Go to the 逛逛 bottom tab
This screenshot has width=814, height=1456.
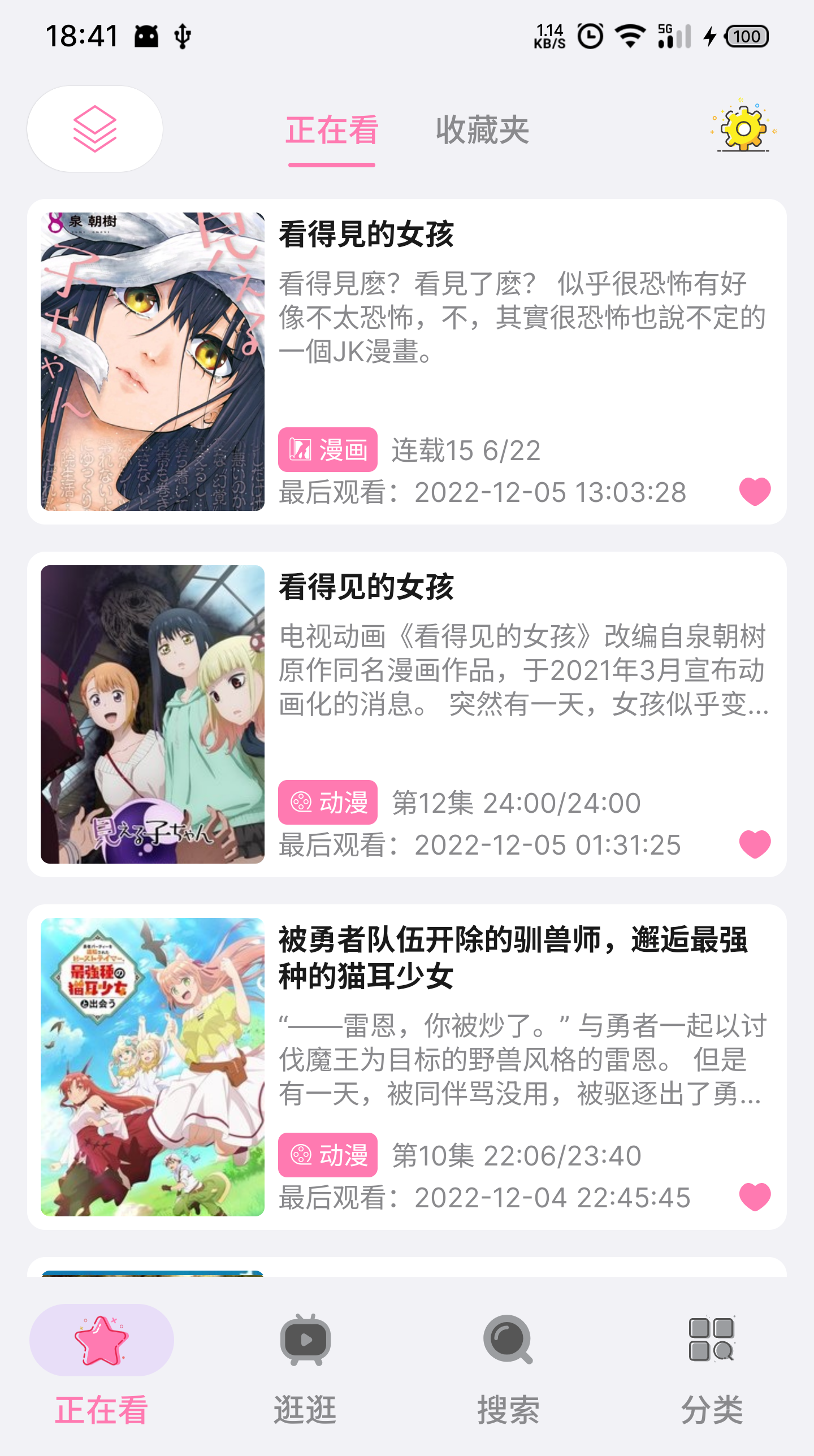305,1368
